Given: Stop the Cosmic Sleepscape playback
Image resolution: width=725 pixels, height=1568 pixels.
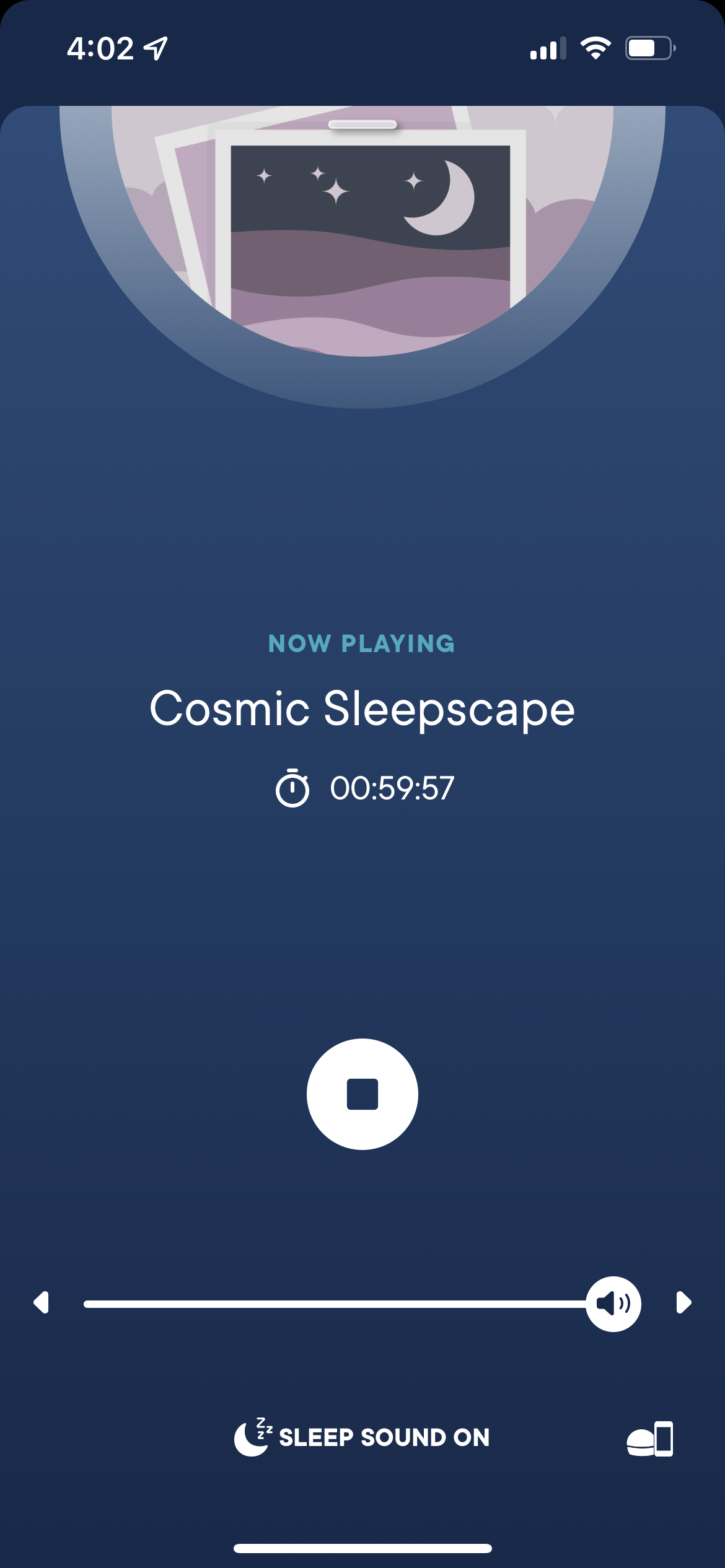Looking at the screenshot, I should coord(362,1094).
